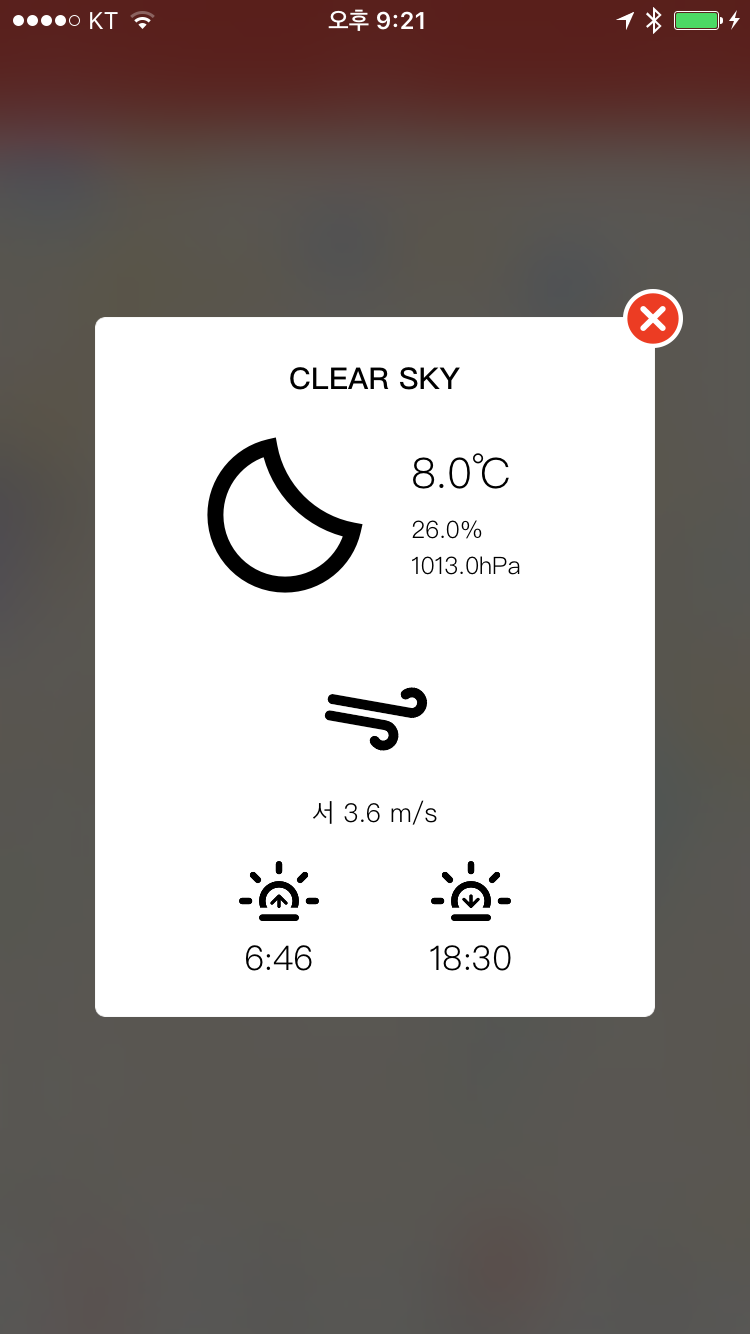The width and height of the screenshot is (750, 1334).
Task: Close the weather popup with red X
Action: point(653,319)
